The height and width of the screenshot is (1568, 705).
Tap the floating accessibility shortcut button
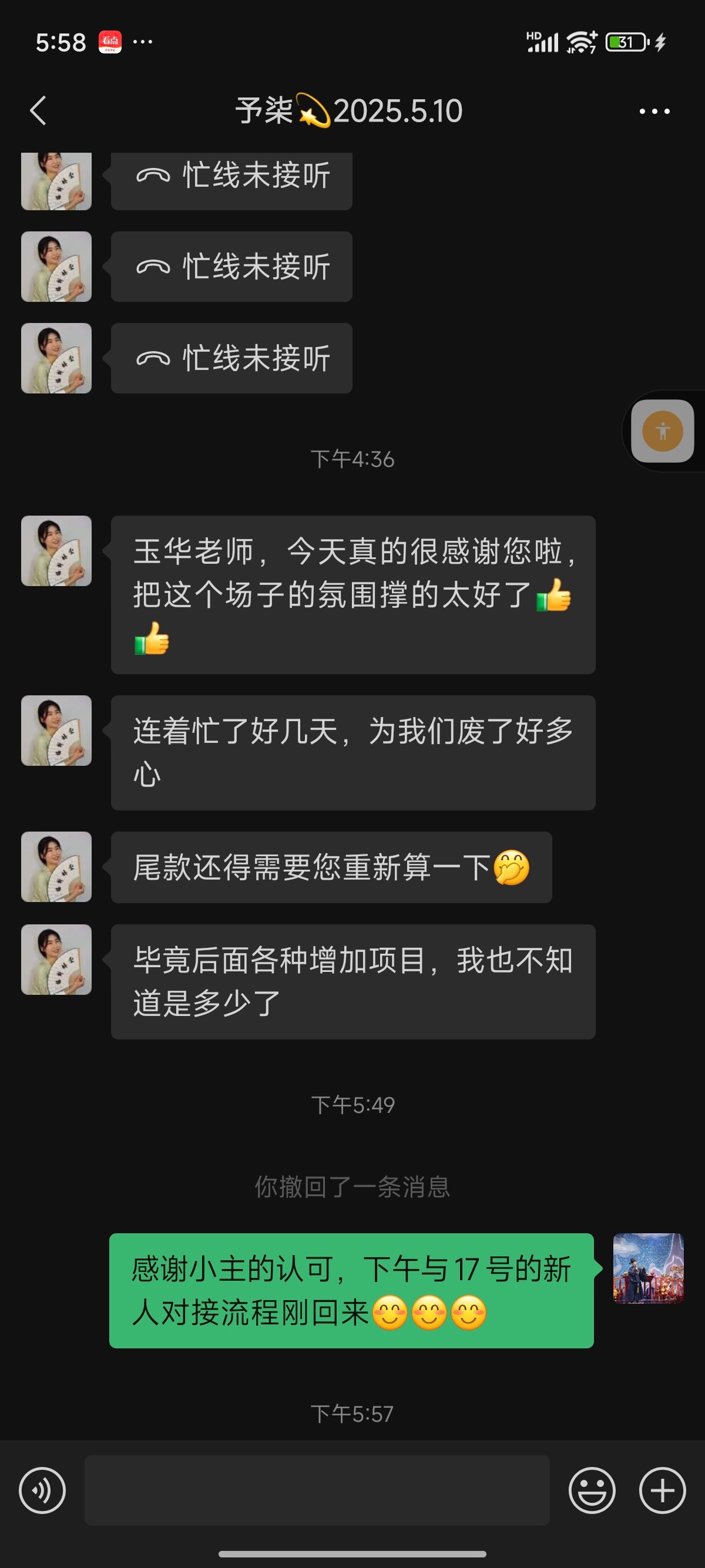point(662,431)
